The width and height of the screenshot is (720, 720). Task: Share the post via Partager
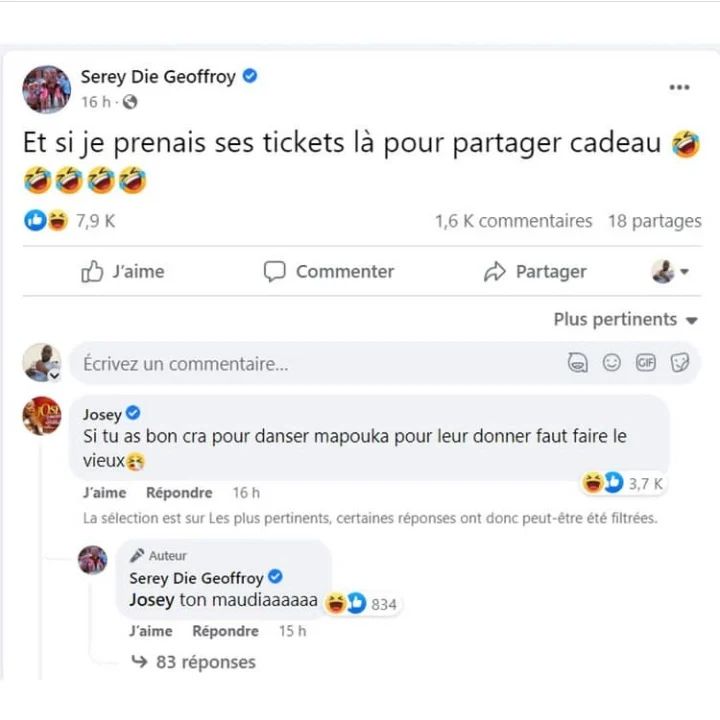point(535,271)
